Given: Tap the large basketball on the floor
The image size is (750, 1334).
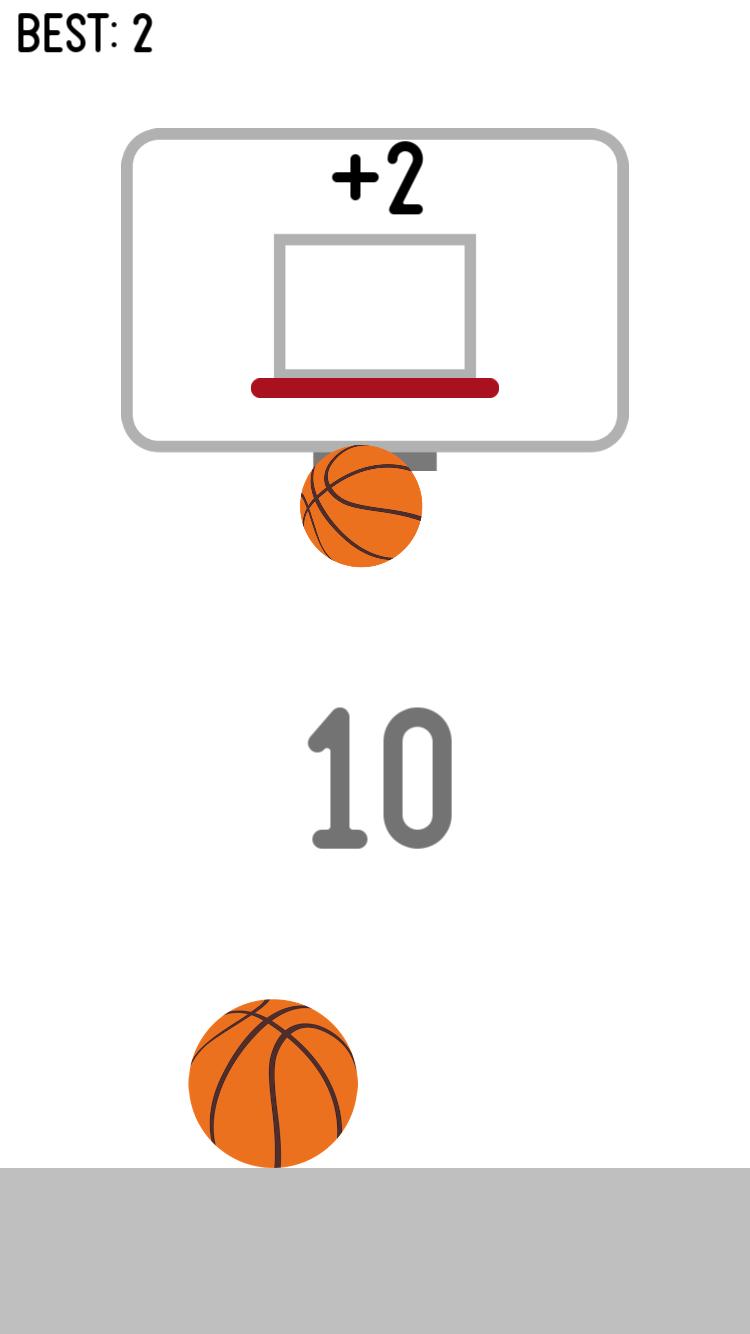Looking at the screenshot, I should tap(273, 1083).
